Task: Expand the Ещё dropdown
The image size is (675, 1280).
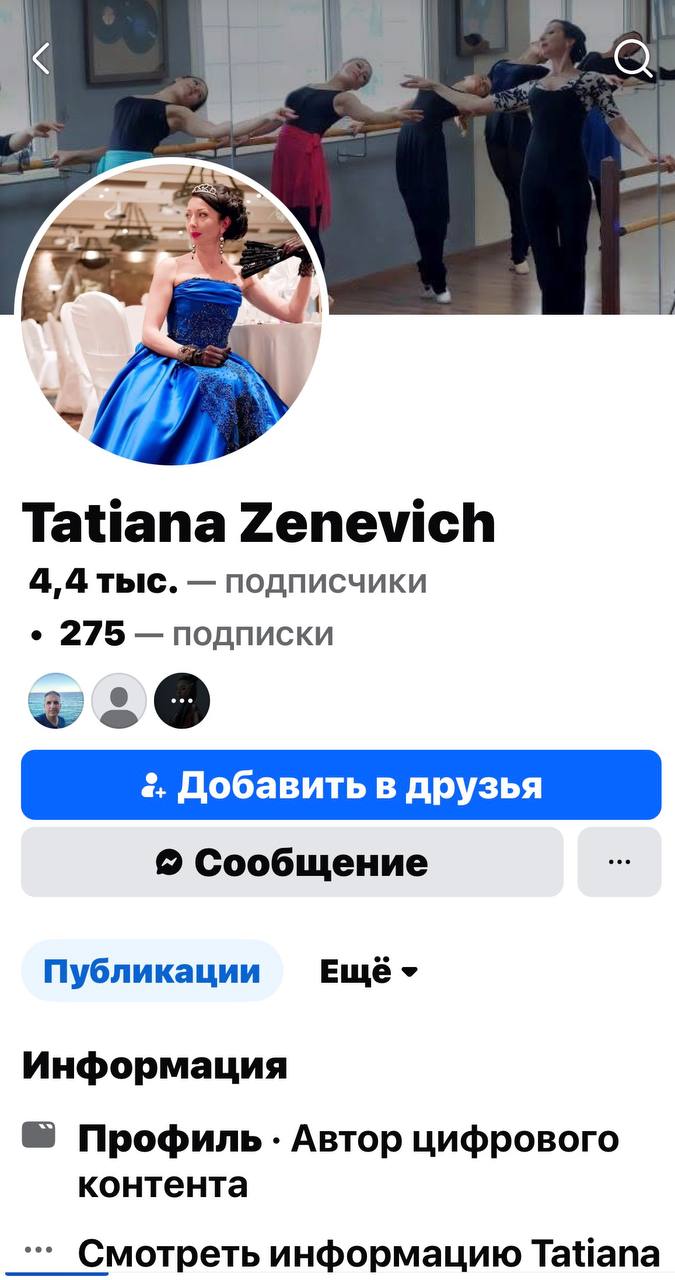Action: [368, 971]
